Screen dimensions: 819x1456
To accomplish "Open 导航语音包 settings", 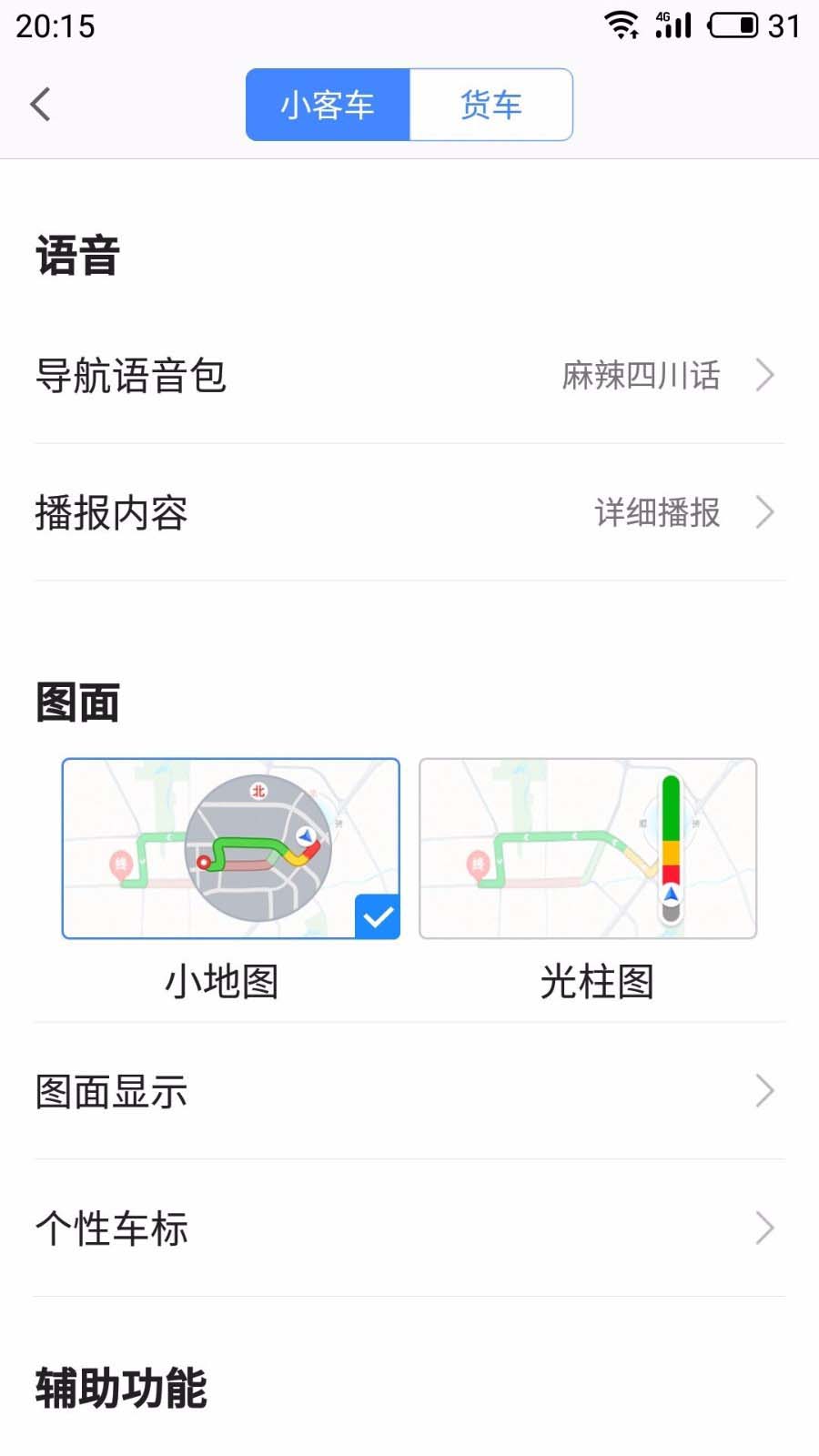I will pos(409,375).
